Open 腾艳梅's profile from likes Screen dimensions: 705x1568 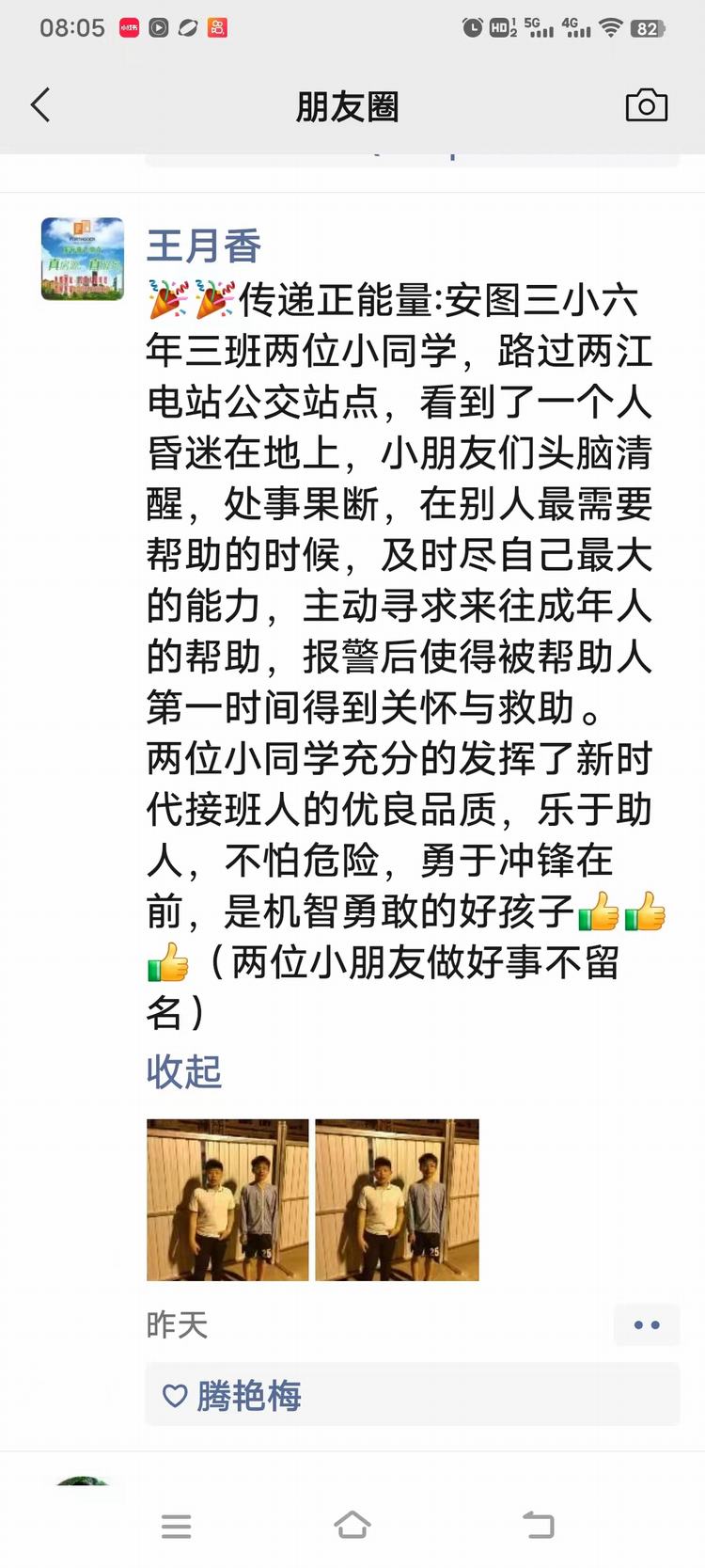[248, 1395]
